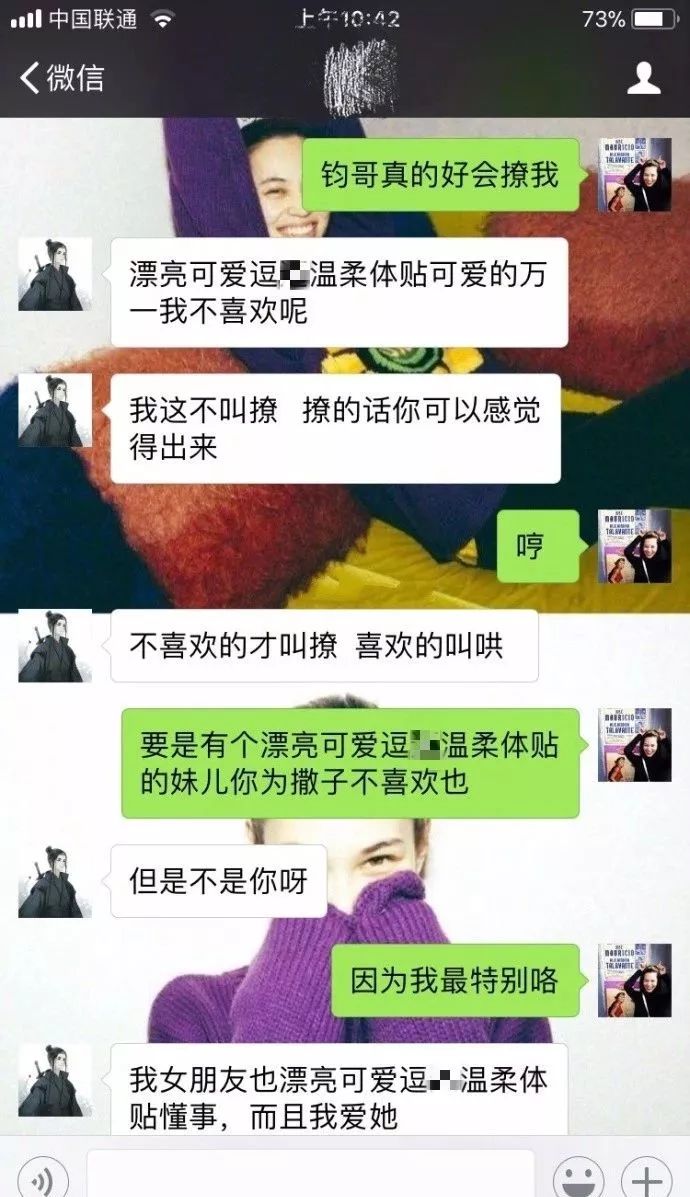Switch to voice message input
690x1197 pixels.
[x=42, y=1178]
